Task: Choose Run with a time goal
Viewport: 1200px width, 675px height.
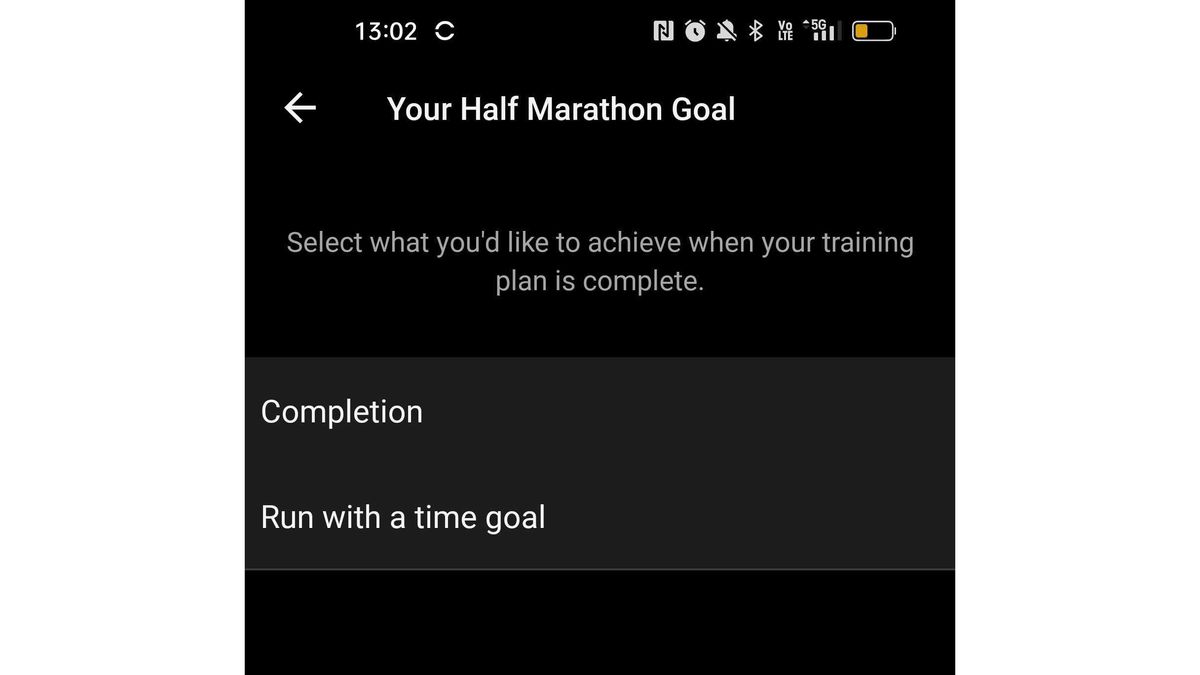Action: point(403,517)
